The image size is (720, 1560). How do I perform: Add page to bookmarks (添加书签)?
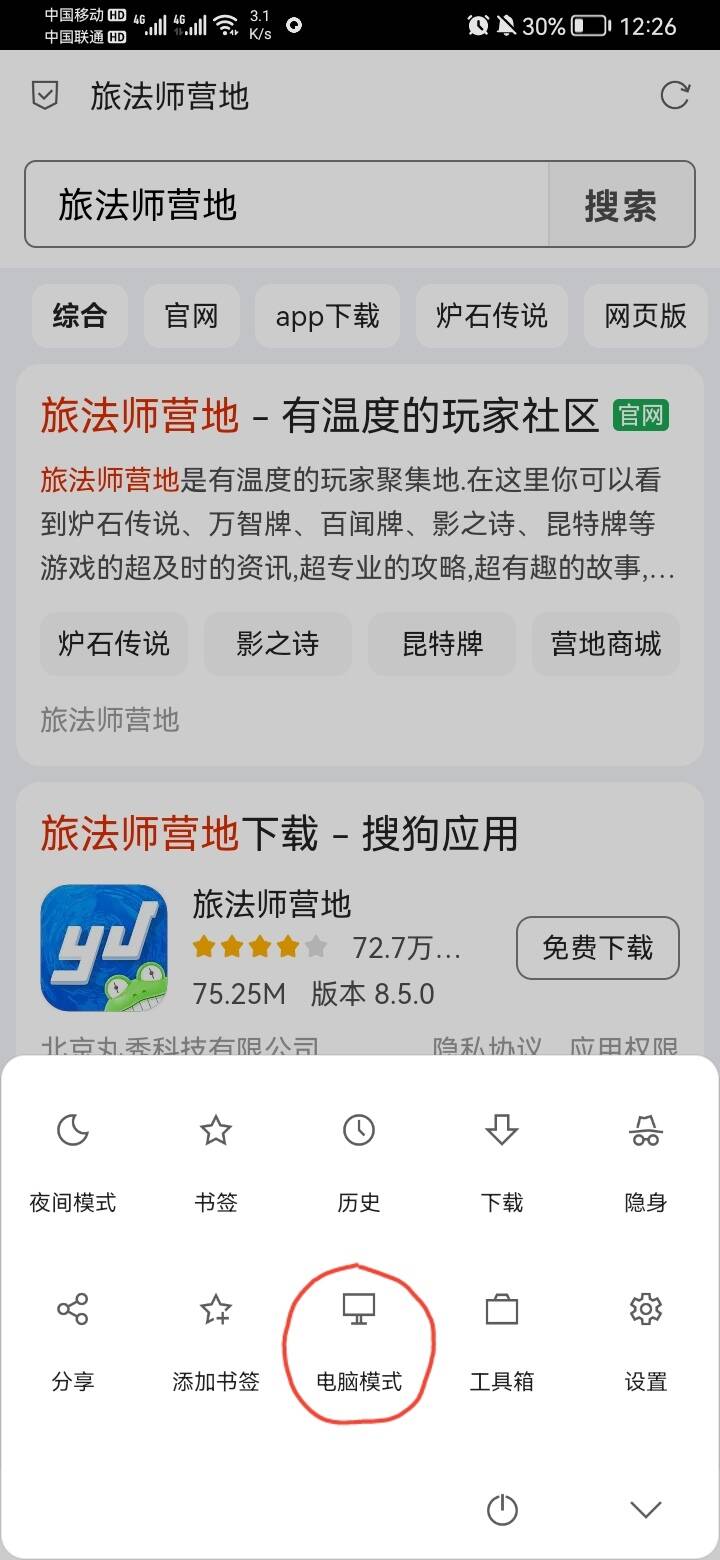[216, 1338]
